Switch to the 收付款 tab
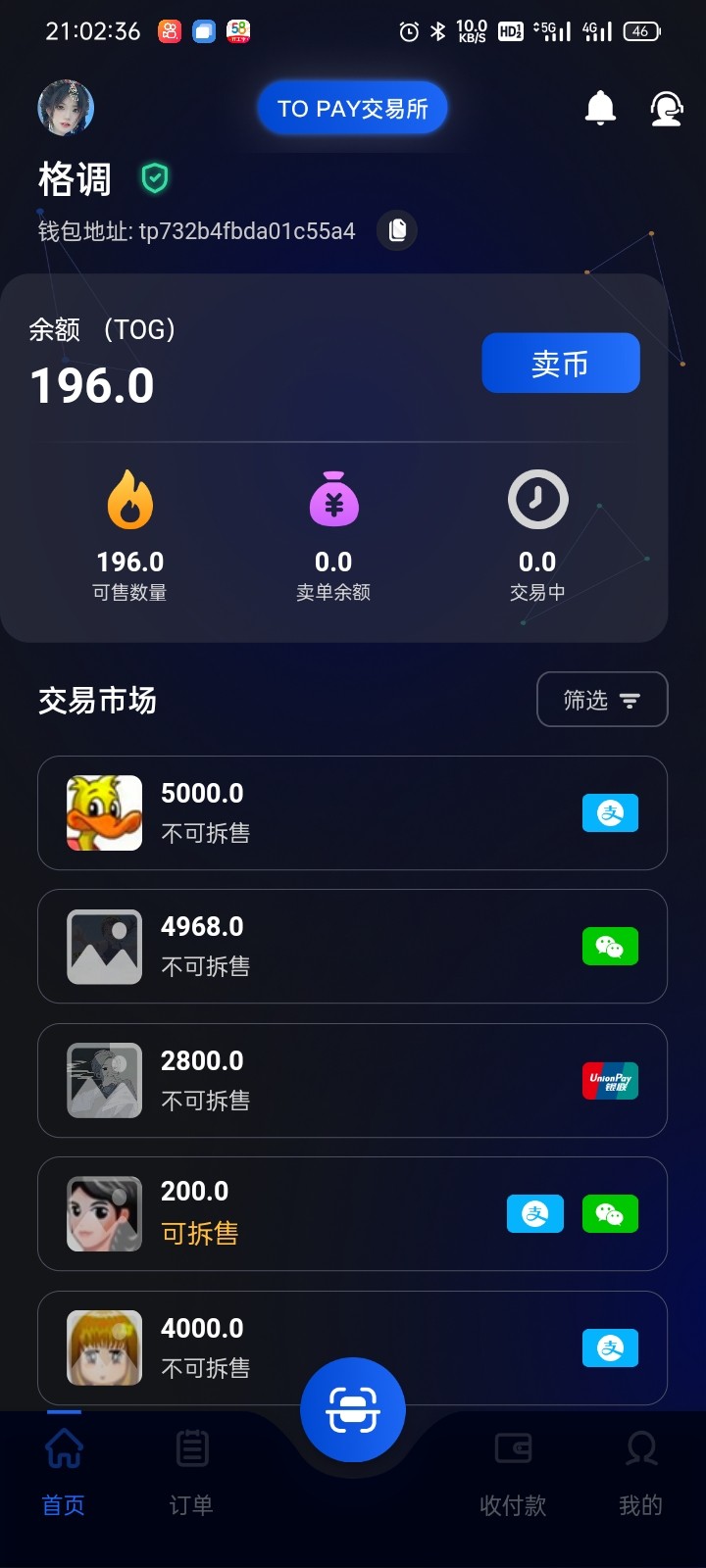The width and height of the screenshot is (706, 1568). click(x=513, y=1470)
